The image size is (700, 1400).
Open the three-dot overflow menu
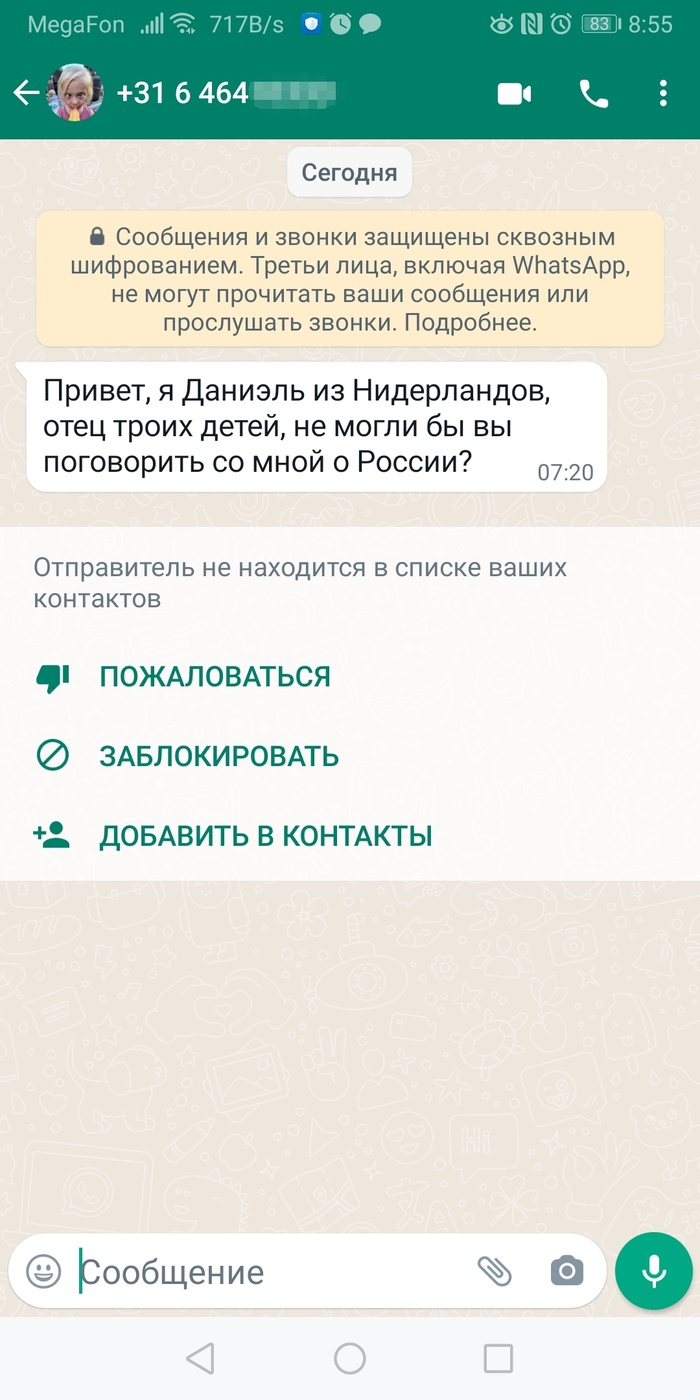coord(663,94)
